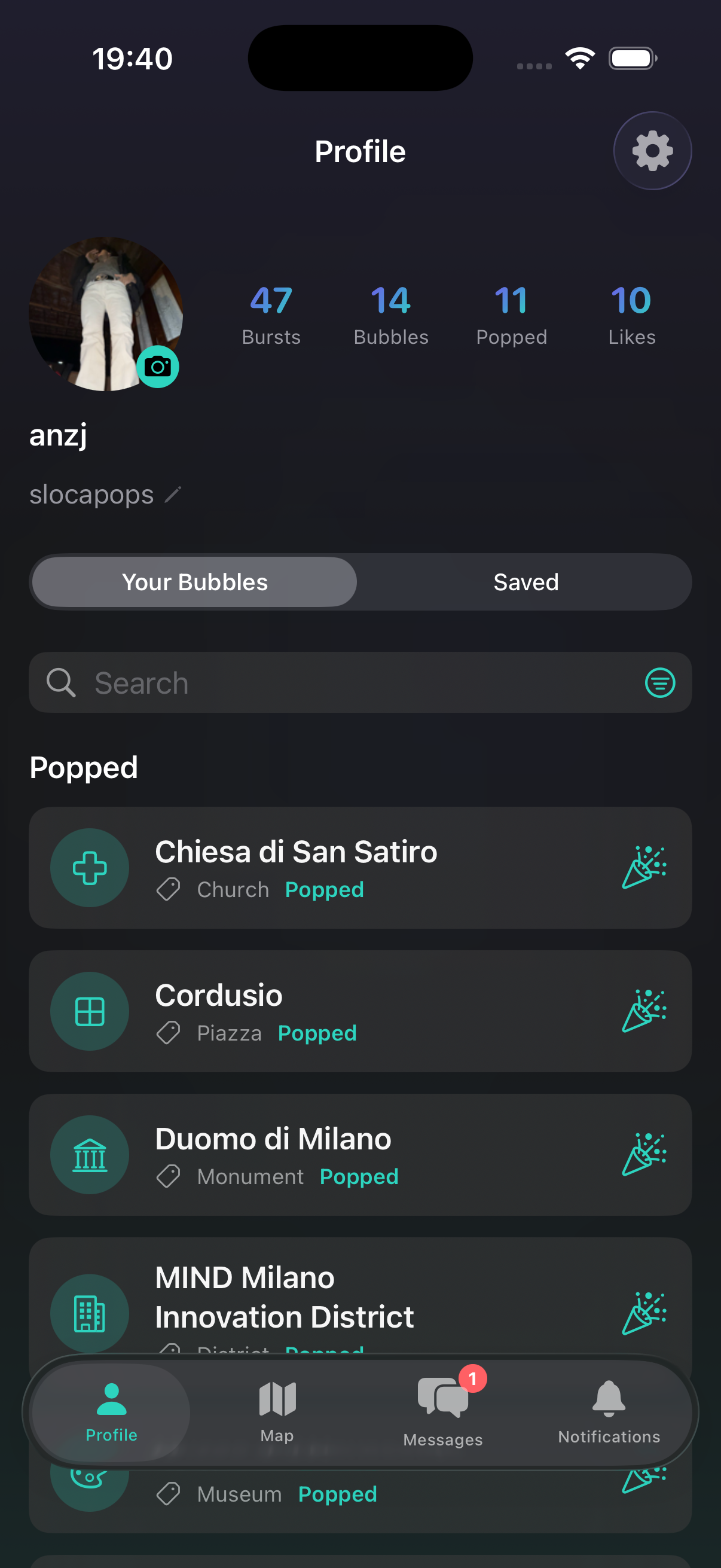Select the piazza grid icon next to Cordusio
The height and width of the screenshot is (1568, 721).
tap(90, 1011)
